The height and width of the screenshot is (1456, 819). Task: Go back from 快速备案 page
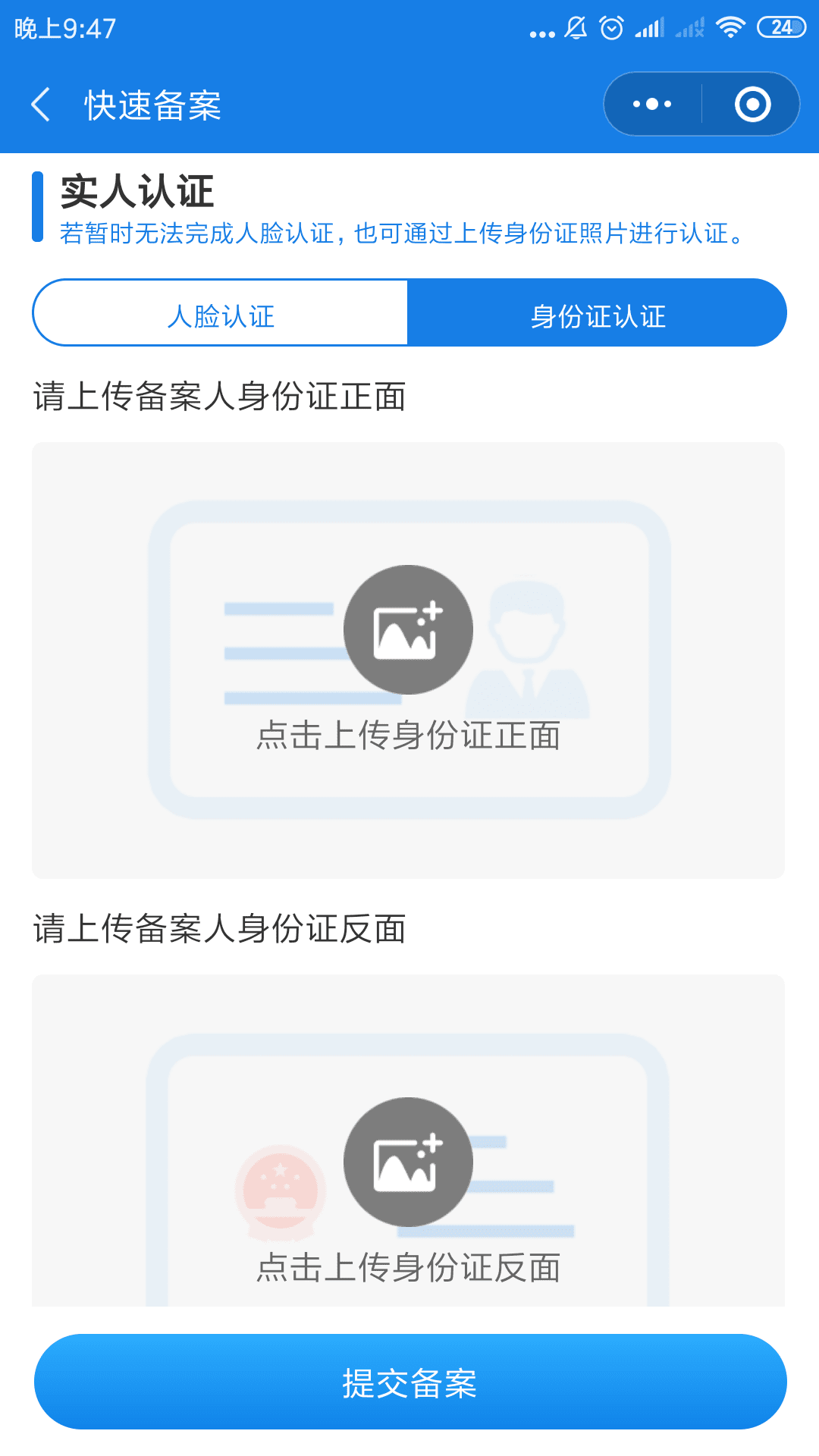tap(41, 105)
